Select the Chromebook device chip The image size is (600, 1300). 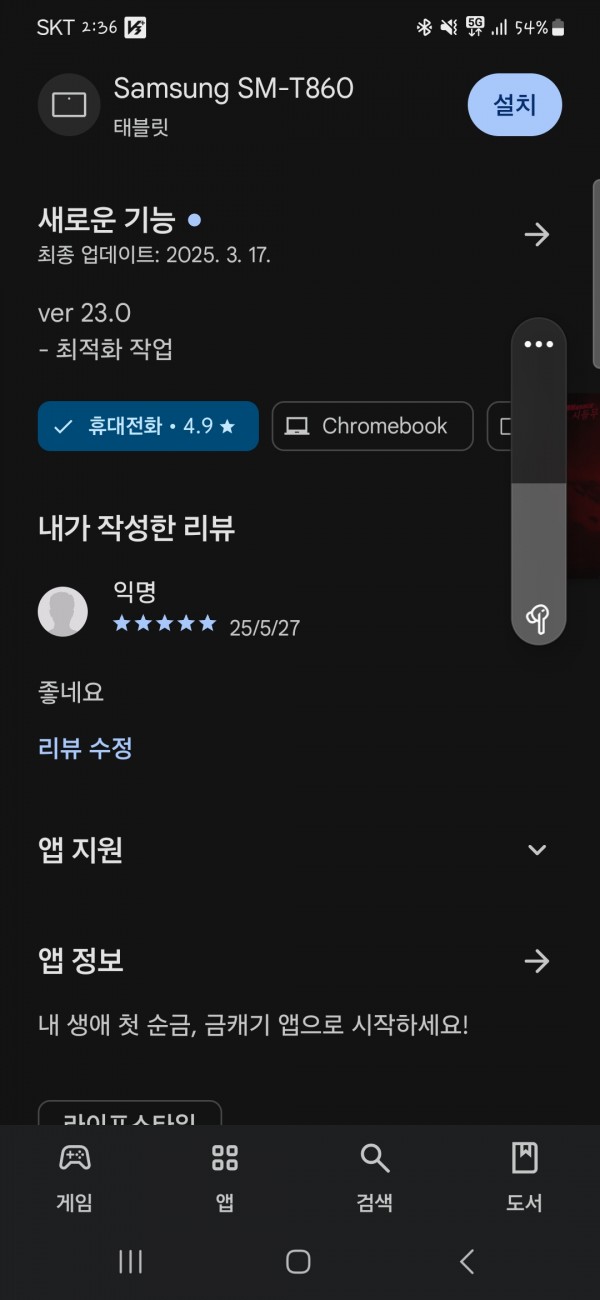pyautogui.click(x=372, y=426)
